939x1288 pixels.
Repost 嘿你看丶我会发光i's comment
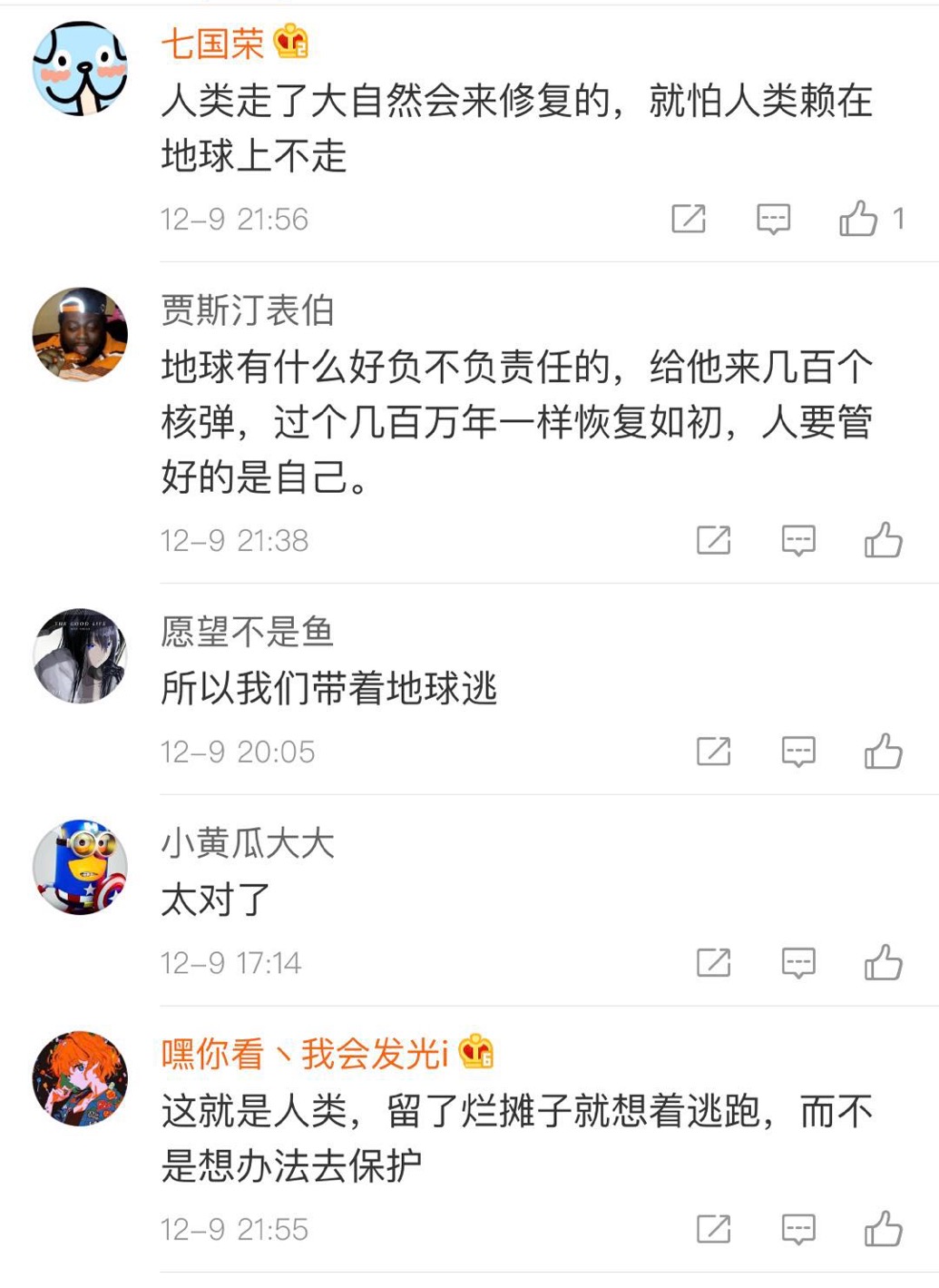coord(713,1229)
